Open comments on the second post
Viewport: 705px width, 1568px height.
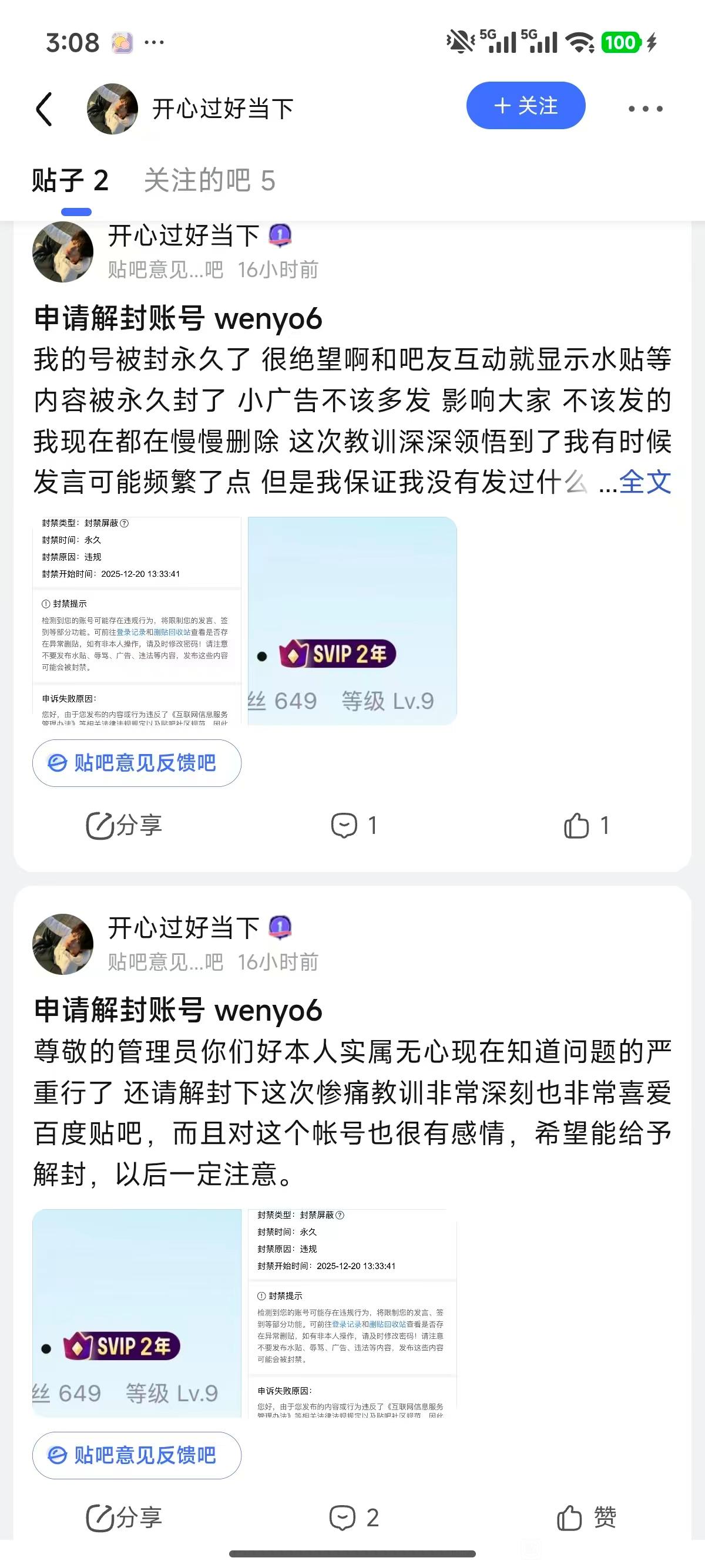click(354, 1517)
